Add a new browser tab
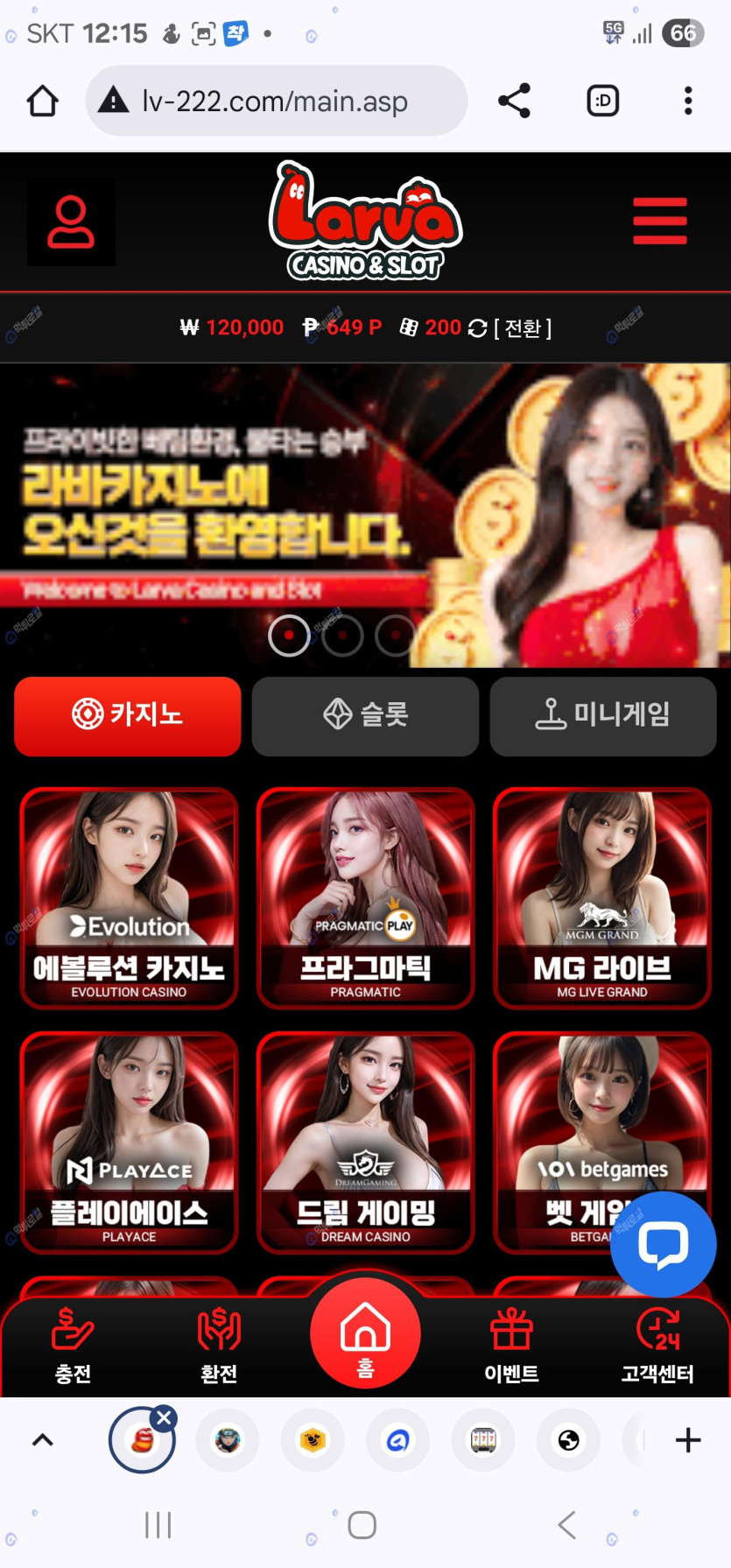 [x=688, y=1440]
